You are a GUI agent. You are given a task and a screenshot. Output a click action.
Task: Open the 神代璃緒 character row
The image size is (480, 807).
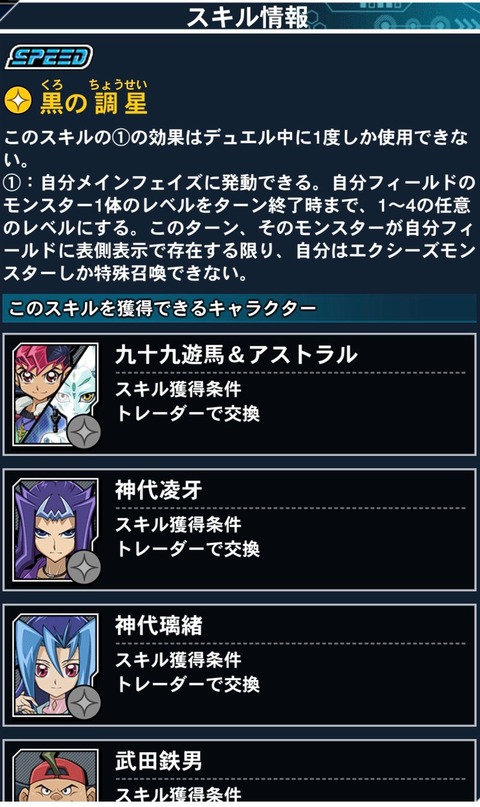(x=240, y=665)
